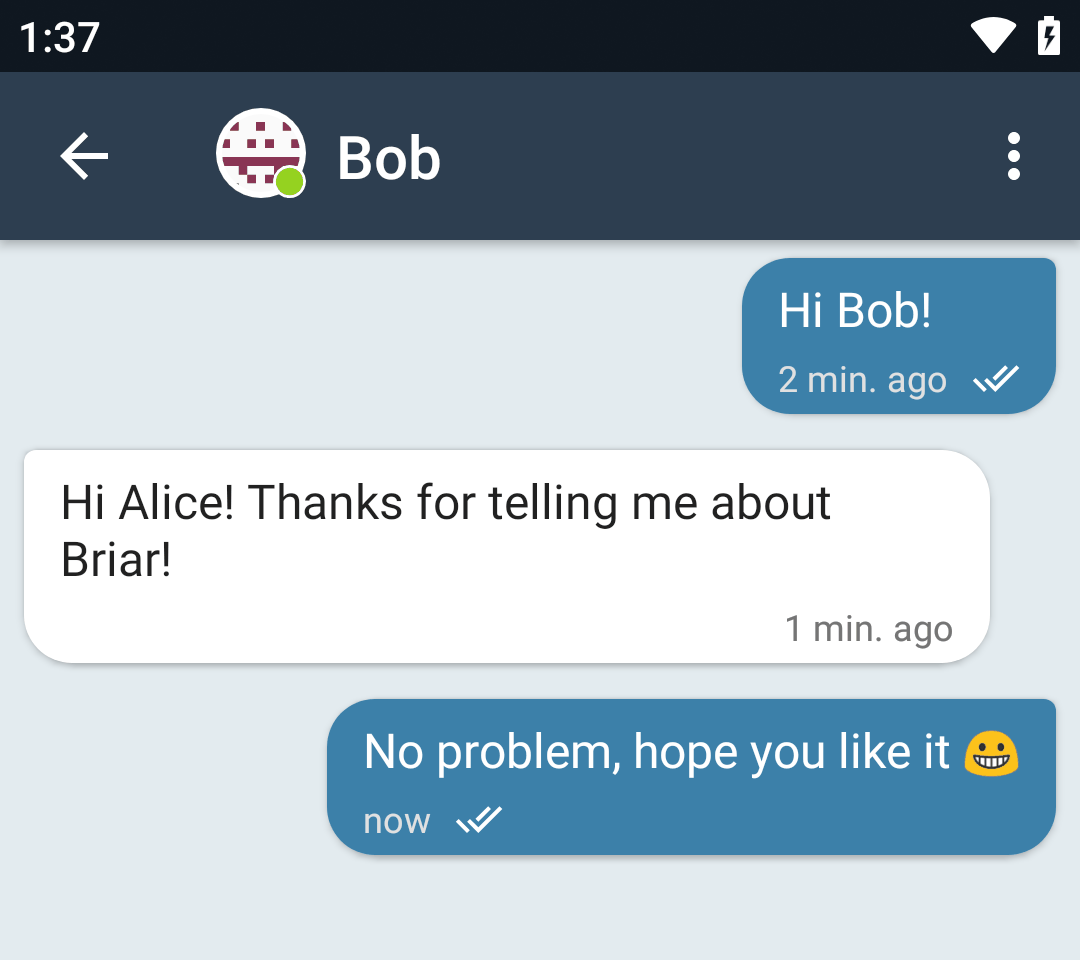Go back from Bob's conversation
Viewport: 1080px width, 960px height.
point(84,156)
